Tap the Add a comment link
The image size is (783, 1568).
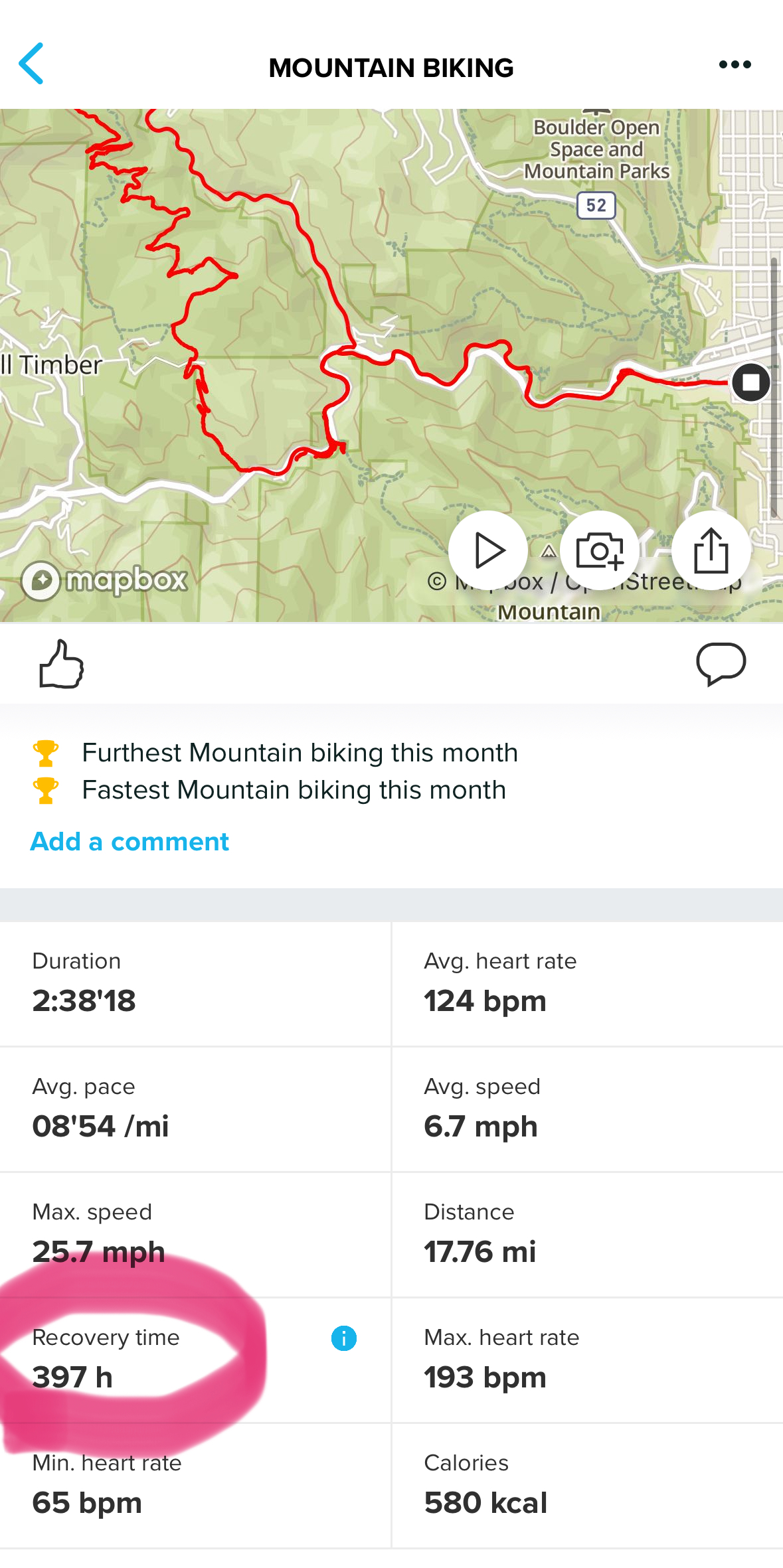point(130,841)
